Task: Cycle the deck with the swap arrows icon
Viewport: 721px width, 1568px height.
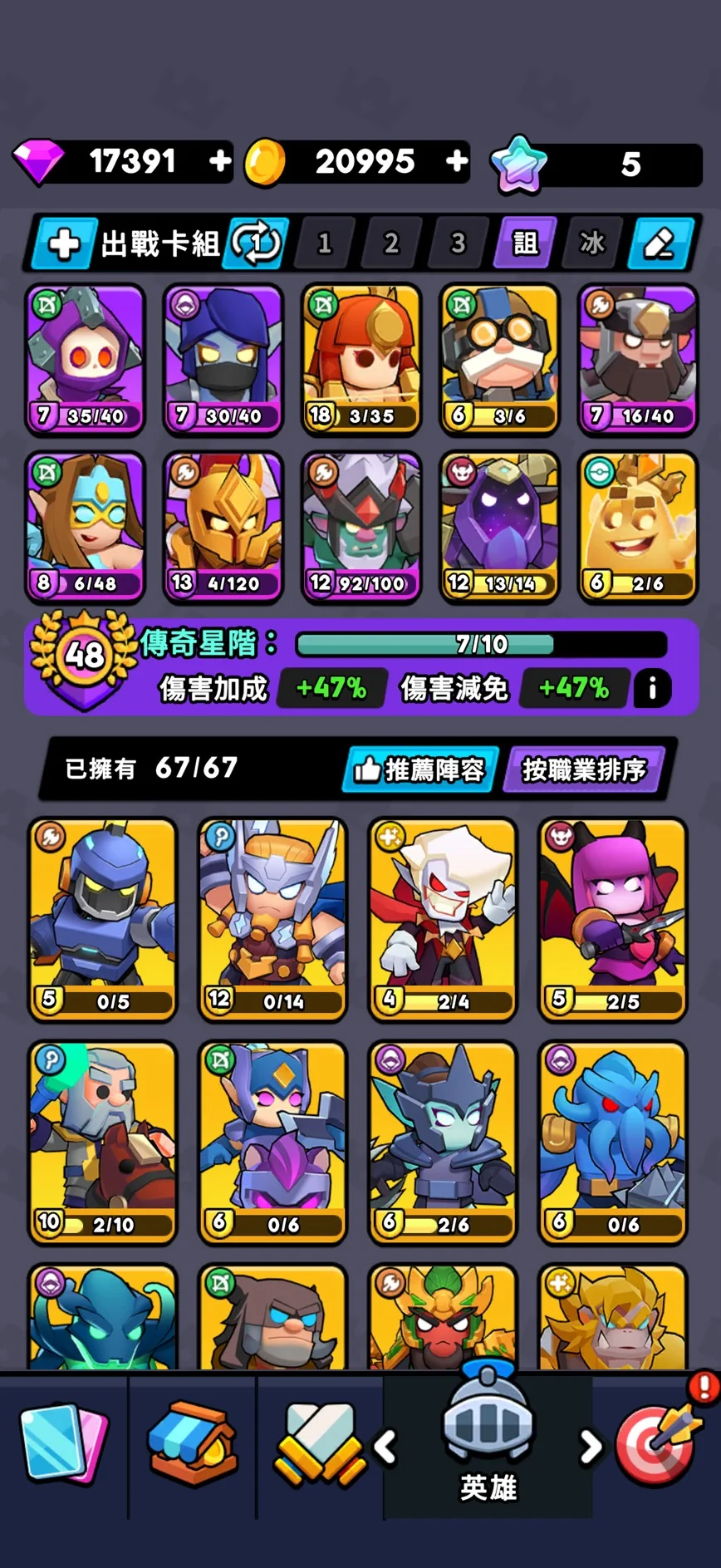Action: [257, 243]
